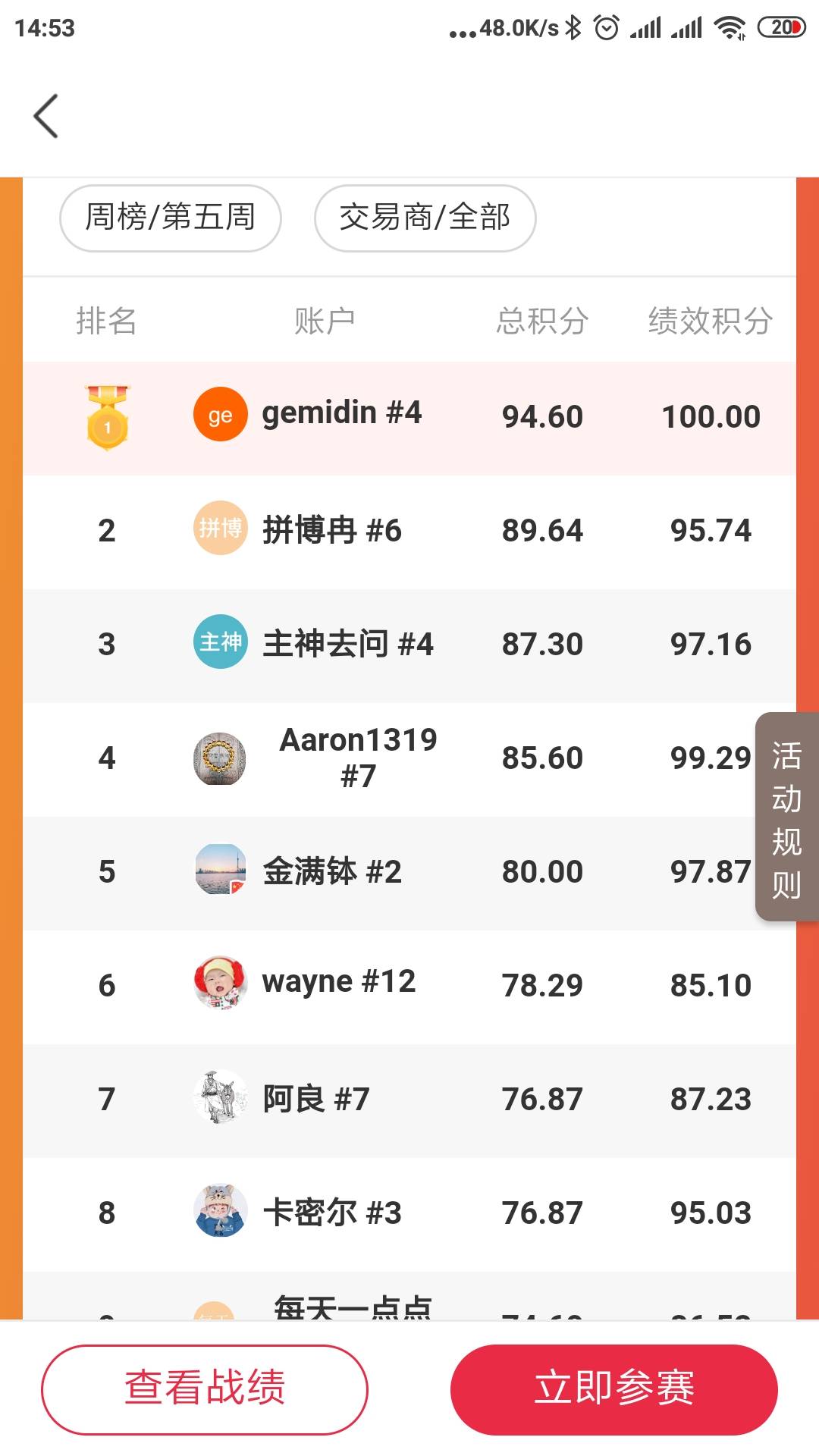819x1456 pixels.
Task: Open the 交易商/全部 filter
Action: tap(425, 218)
